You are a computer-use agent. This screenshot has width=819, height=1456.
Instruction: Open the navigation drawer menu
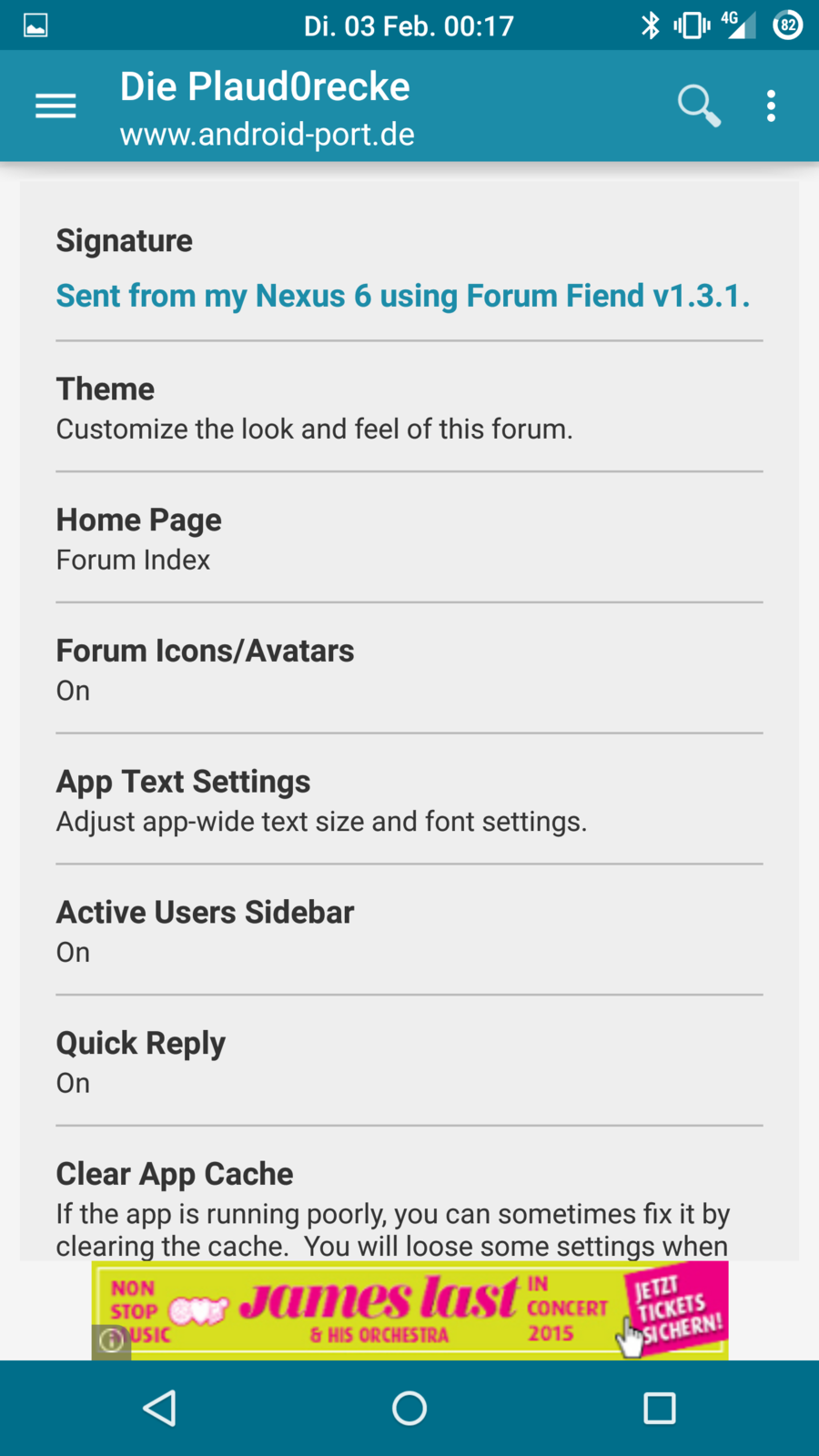56,106
